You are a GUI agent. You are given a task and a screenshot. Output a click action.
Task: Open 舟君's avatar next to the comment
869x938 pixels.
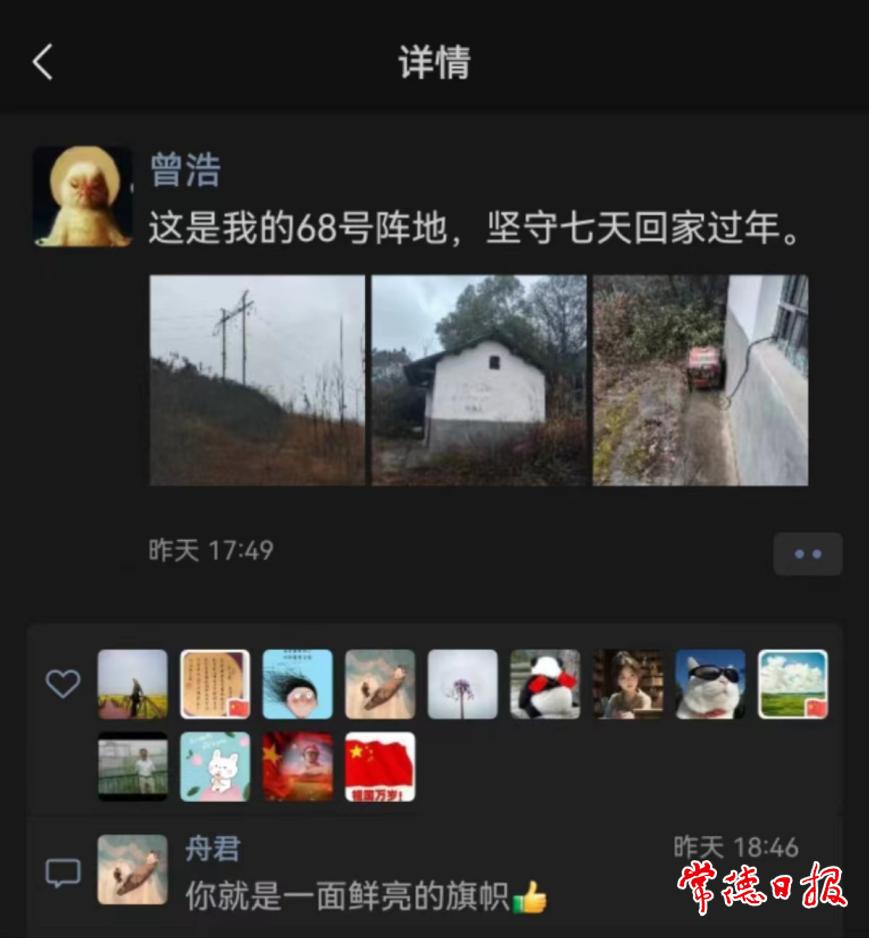pos(132,870)
